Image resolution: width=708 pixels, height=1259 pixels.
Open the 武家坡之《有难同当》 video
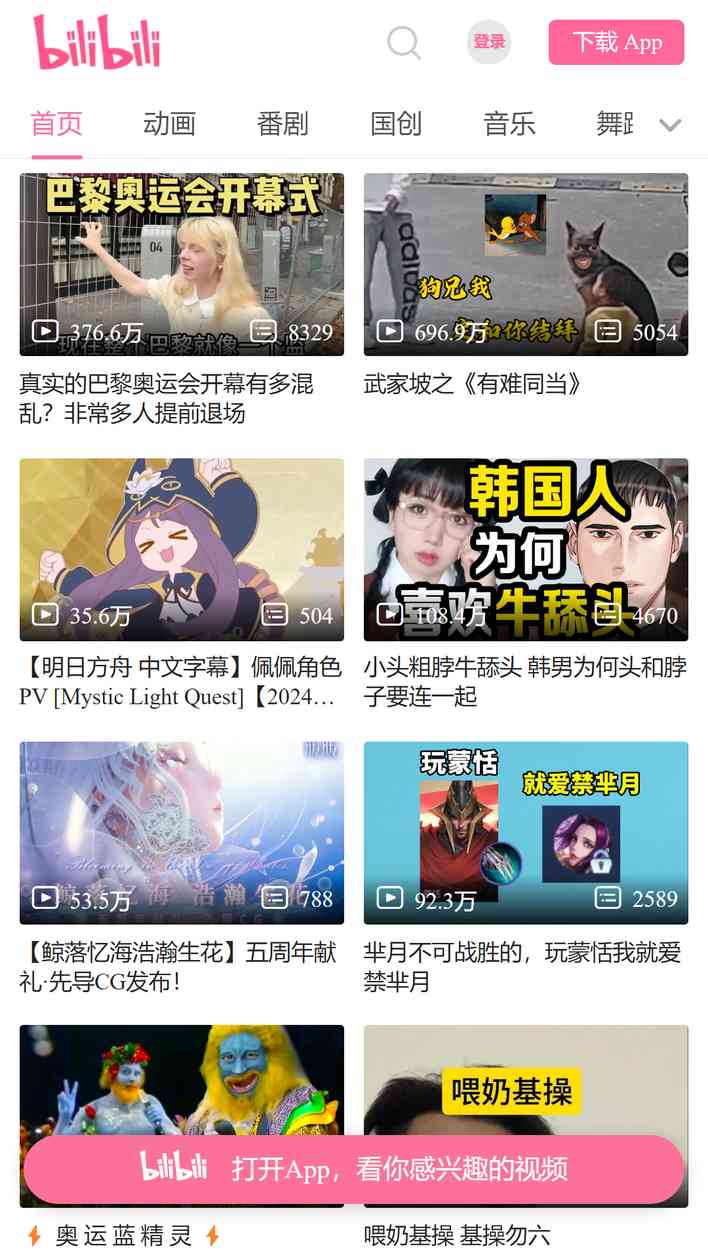[x=525, y=265]
